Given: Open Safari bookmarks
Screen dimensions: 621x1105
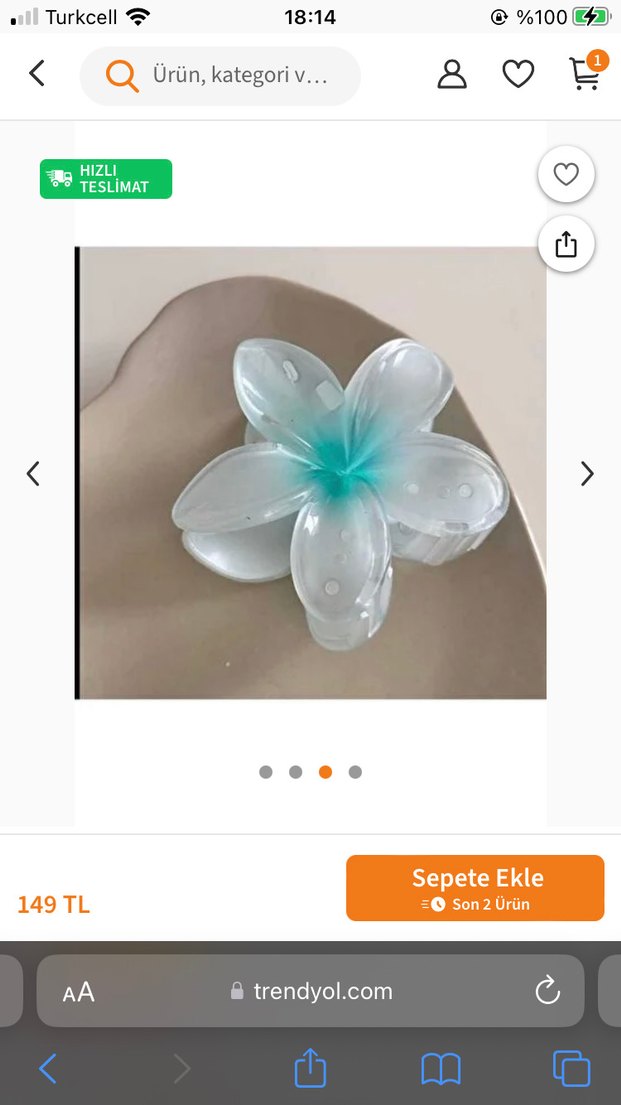Looking at the screenshot, I should [x=441, y=1069].
